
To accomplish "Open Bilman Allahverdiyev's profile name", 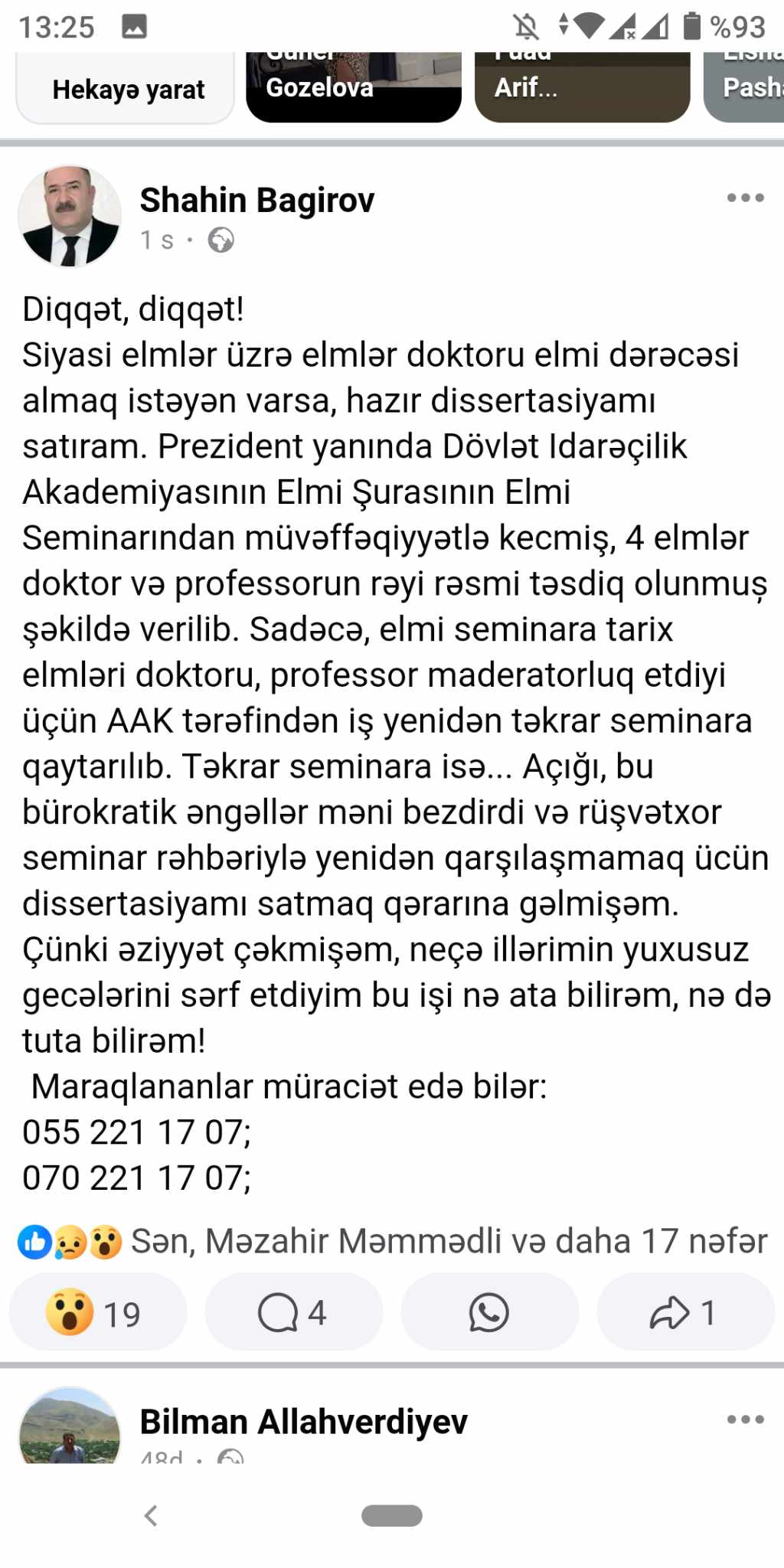I will point(303,1422).
